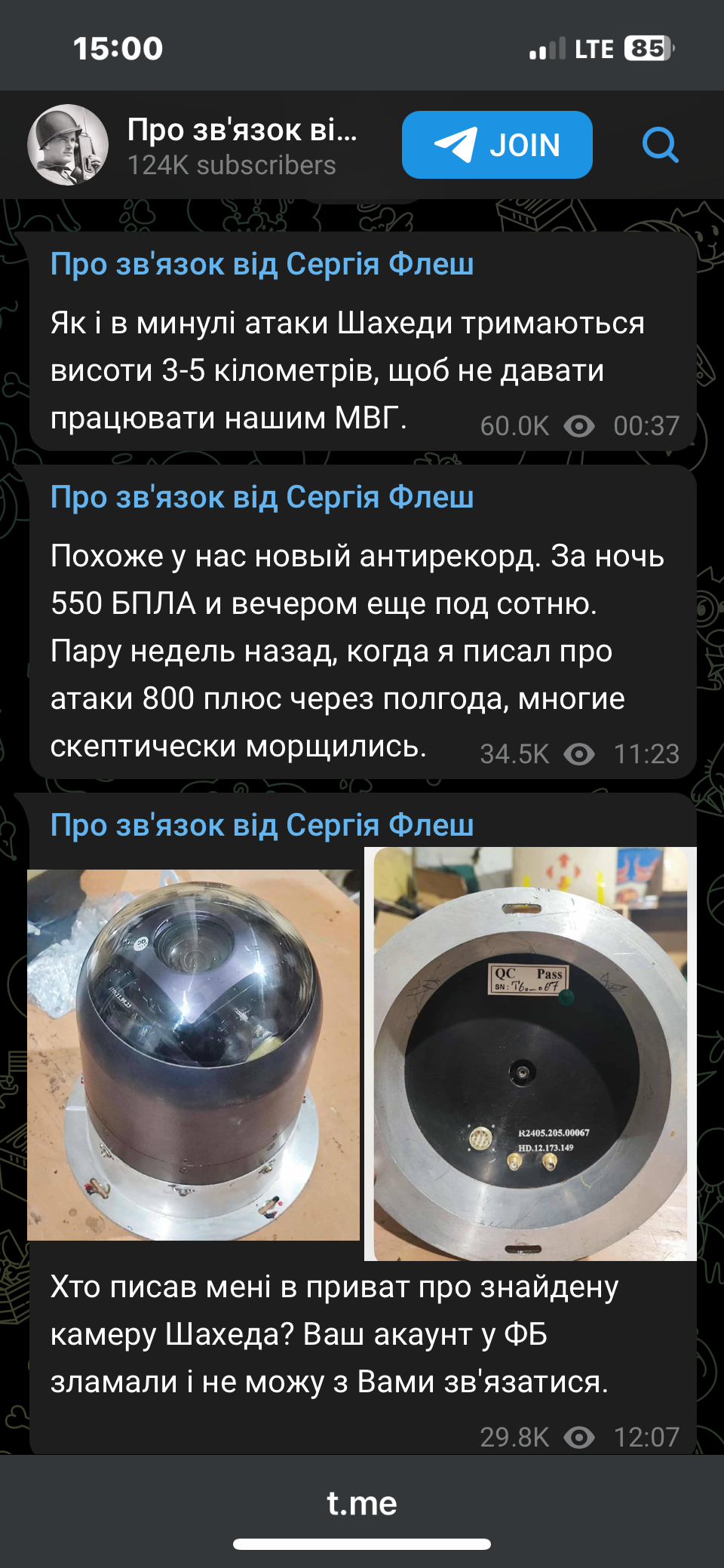The height and width of the screenshot is (1568, 724).
Task: Open author link above the Шахеди altitude post
Action: coord(262,265)
